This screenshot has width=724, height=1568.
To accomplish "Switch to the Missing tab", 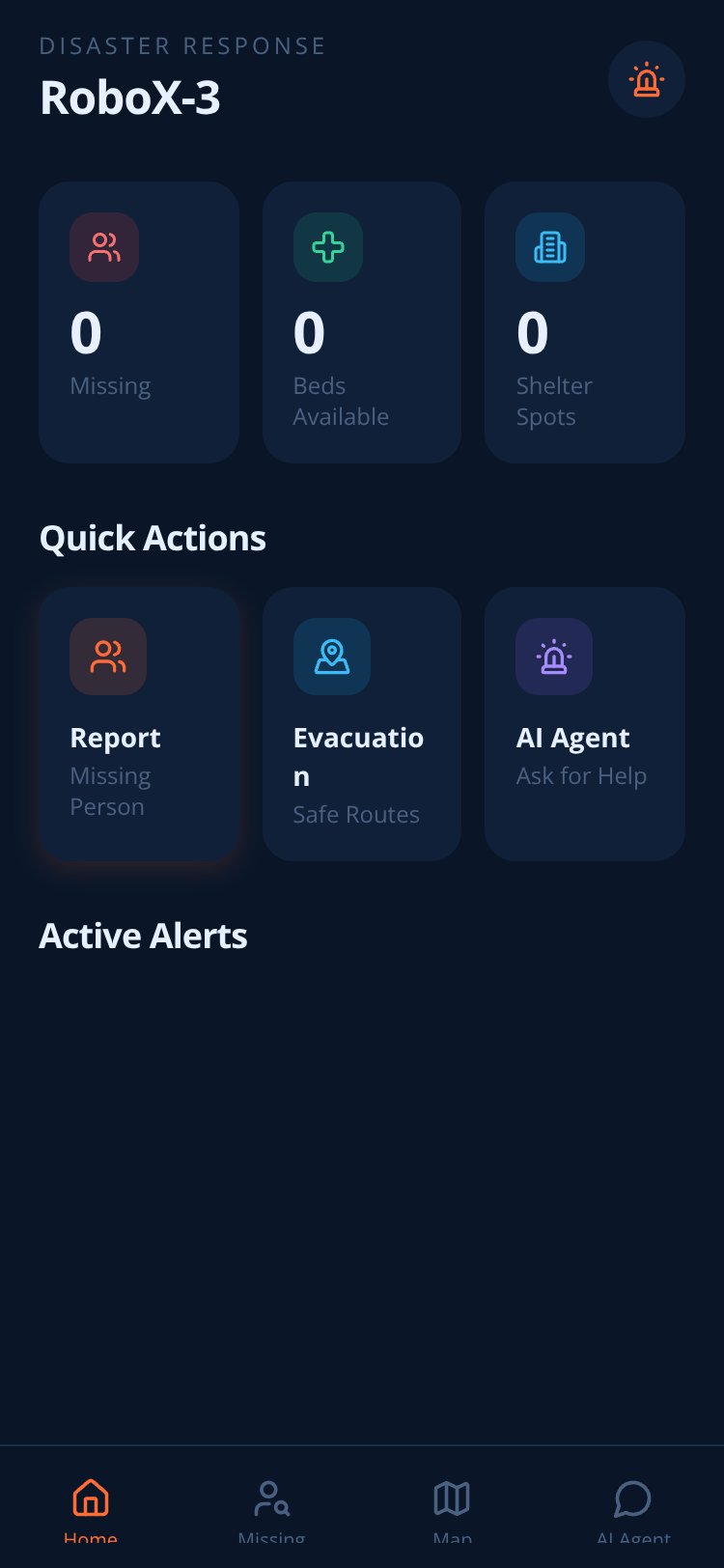I will 271,1508.
